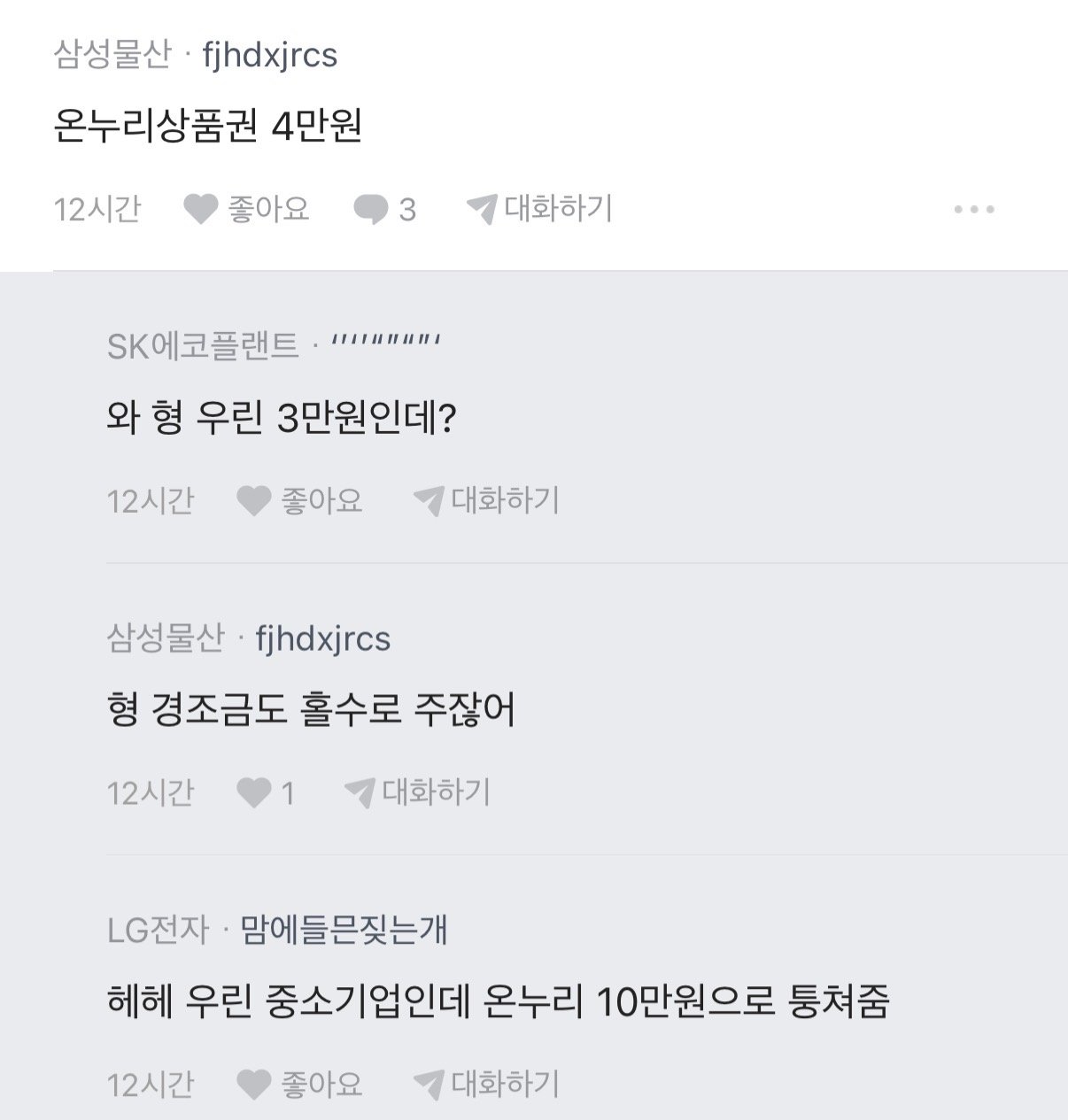This screenshot has width=1068, height=1120.
Task: Start chat with the 온누리상품권 4만원 poster
Action: click(539, 210)
